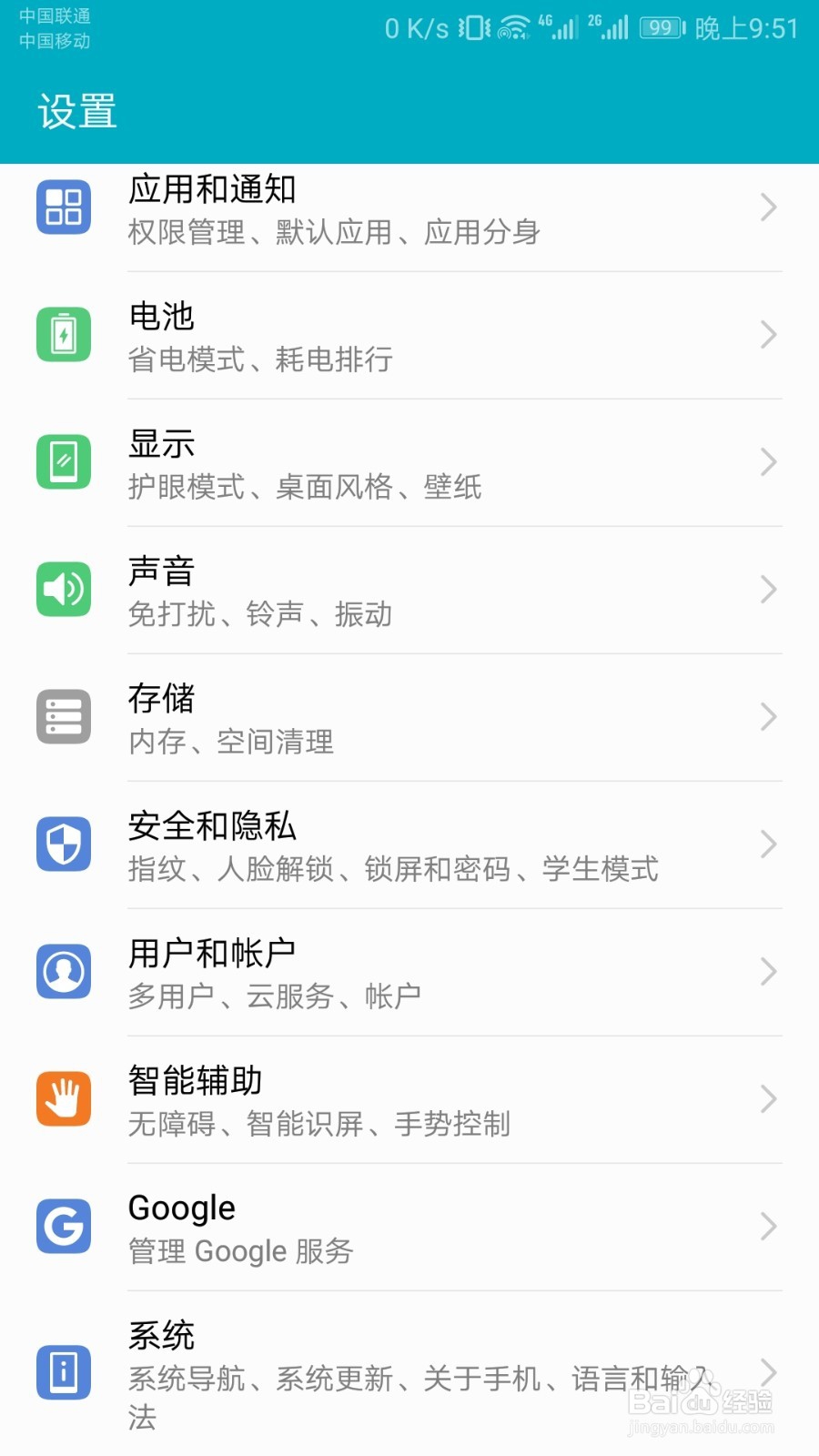
Task: Open the 显示 settings arrow
Action: coord(769,462)
